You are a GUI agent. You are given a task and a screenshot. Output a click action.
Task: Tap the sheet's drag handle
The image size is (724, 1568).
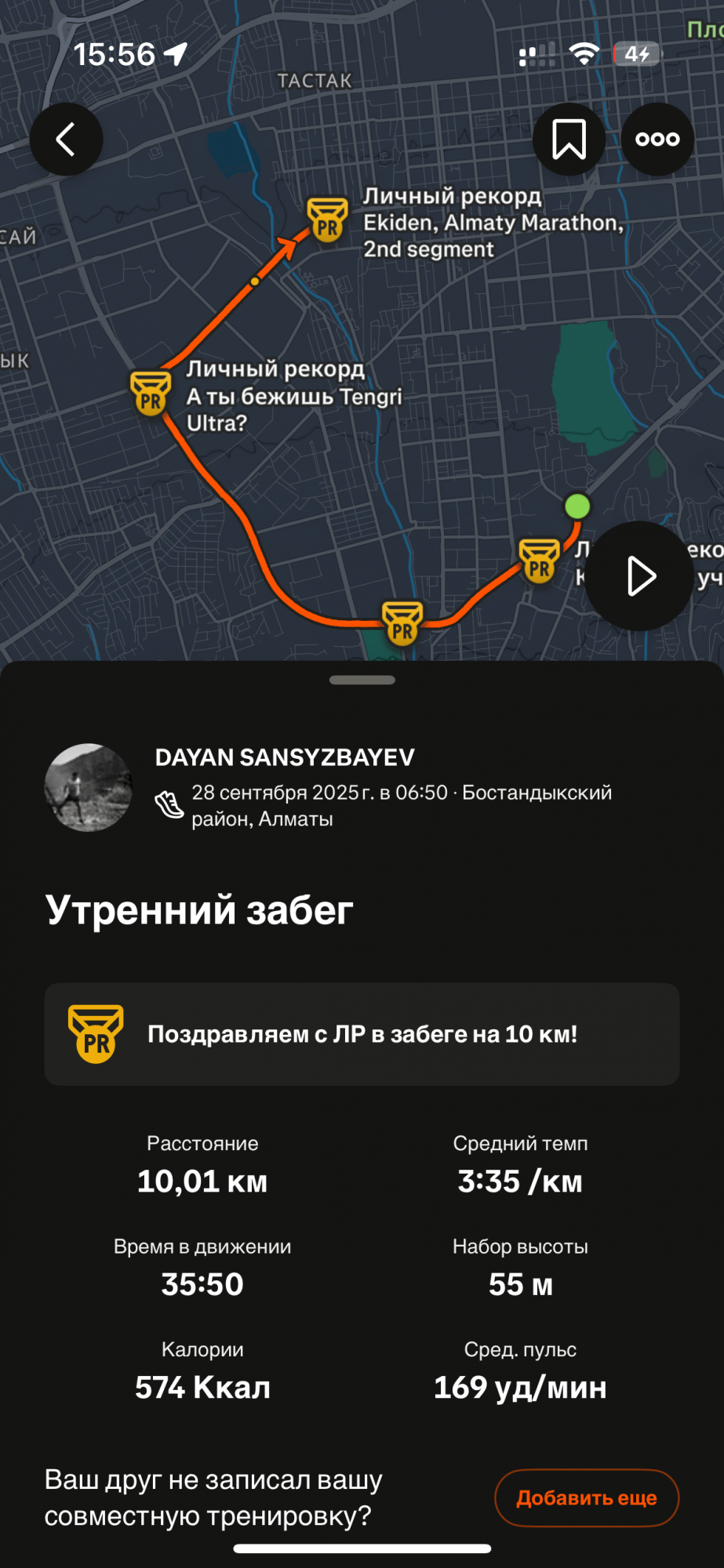362,680
